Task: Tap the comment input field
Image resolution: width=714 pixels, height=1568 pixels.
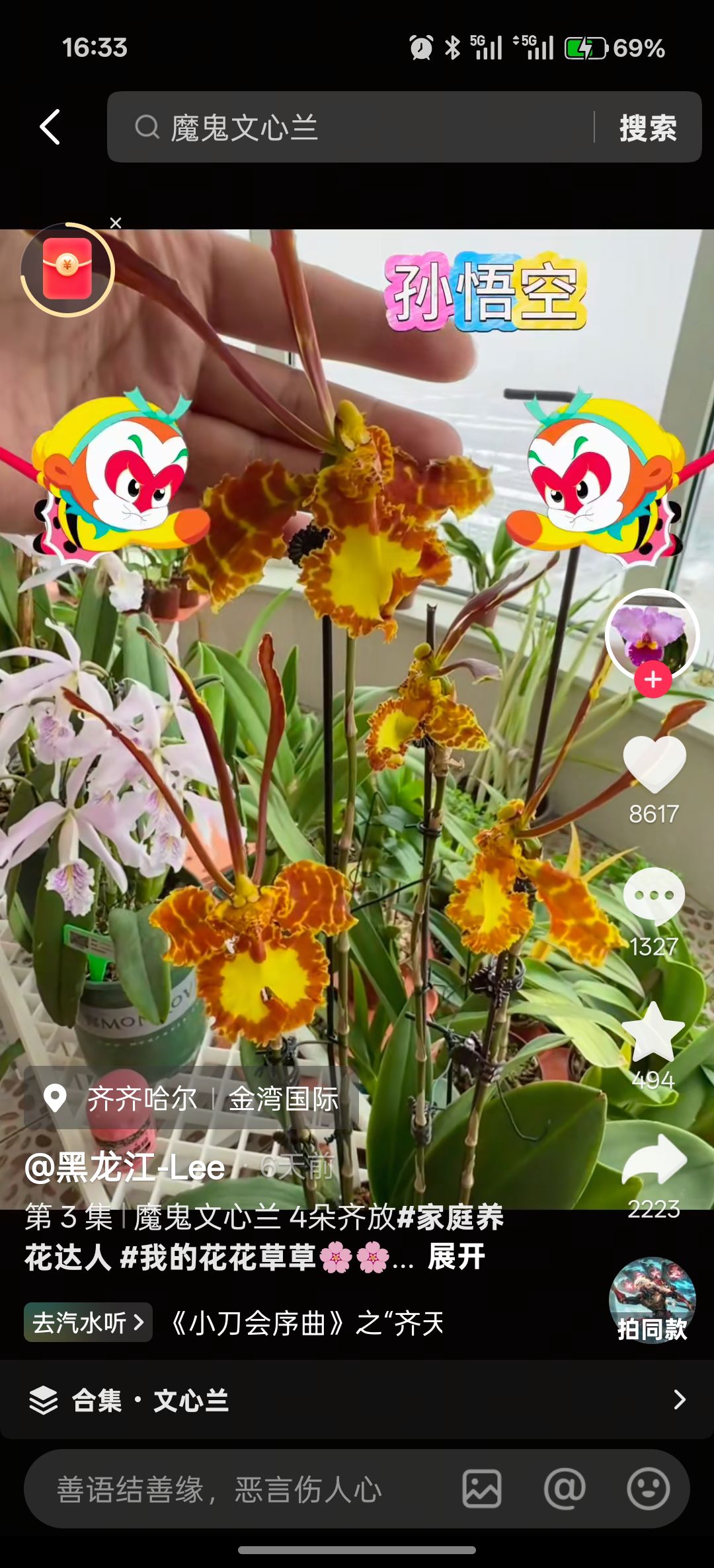Action: (238, 1489)
